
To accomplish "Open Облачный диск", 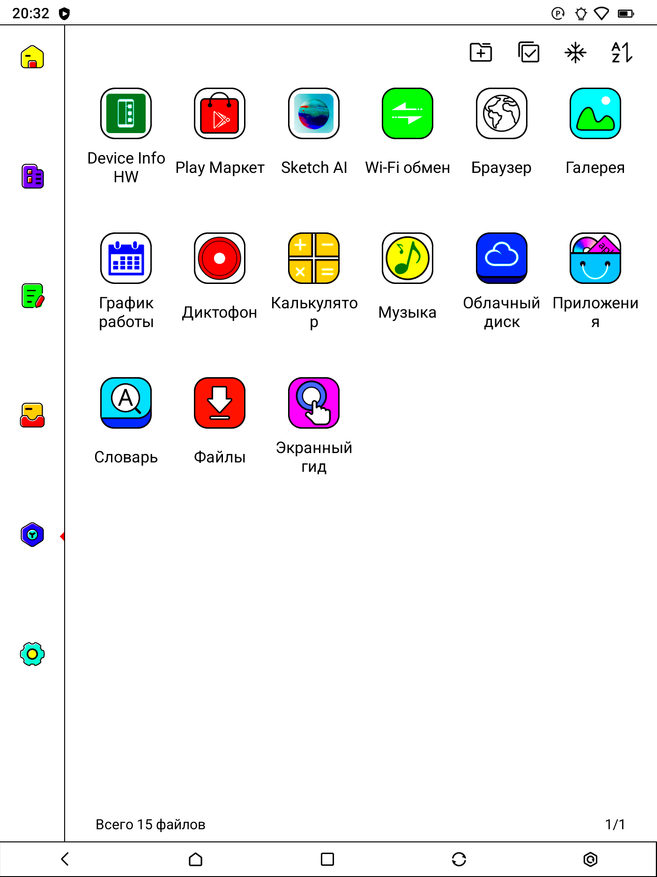I will coord(501,259).
